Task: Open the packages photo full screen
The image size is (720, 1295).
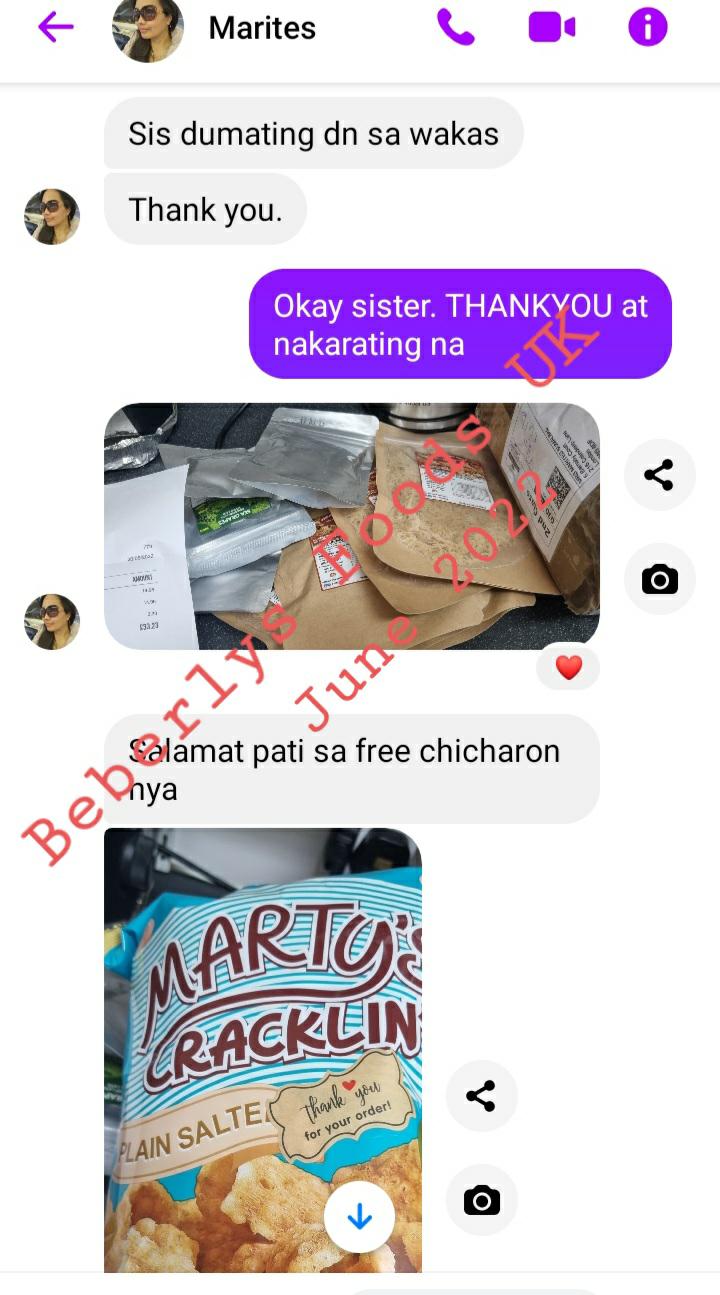Action: click(x=350, y=523)
